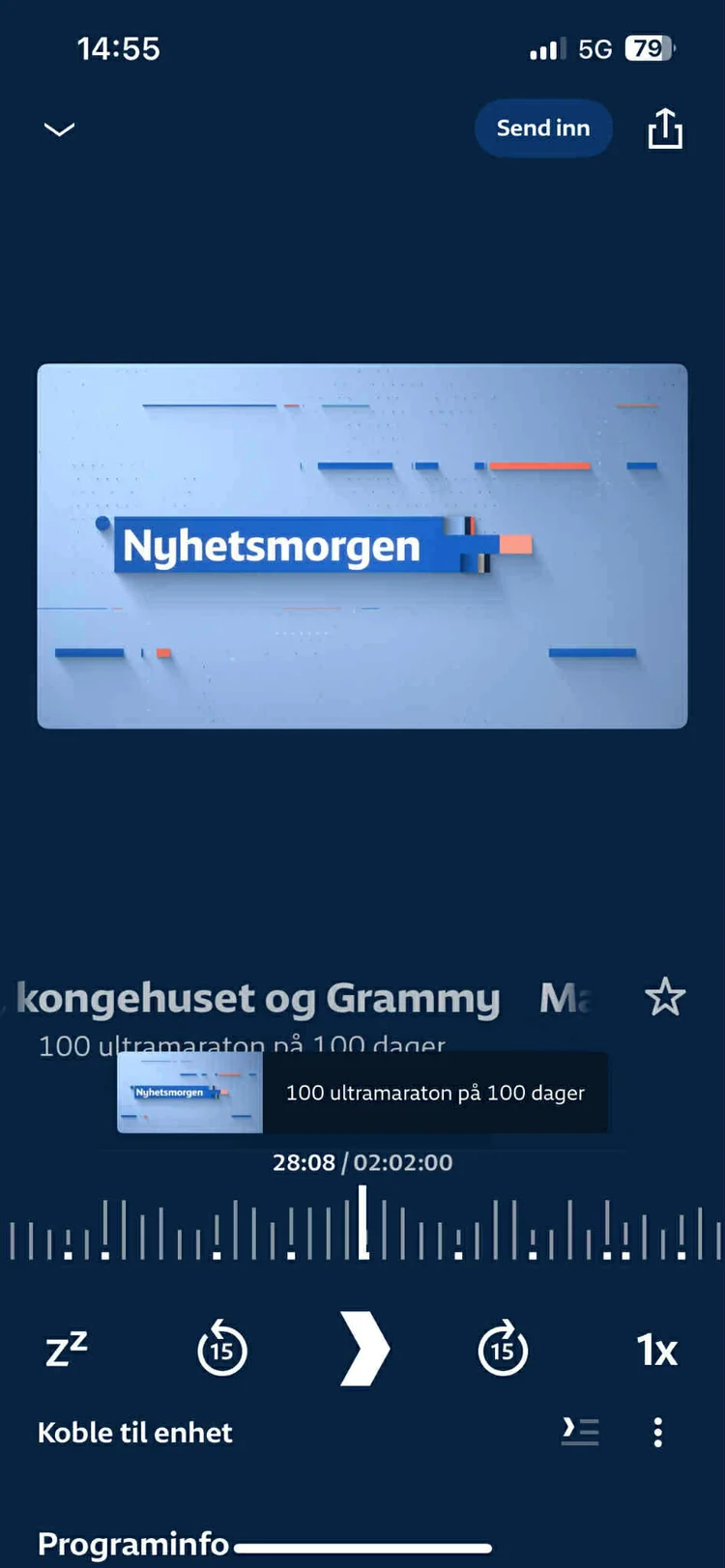Rewind 15 seconds
Viewport: 725px width, 1568px height.
222,1349
